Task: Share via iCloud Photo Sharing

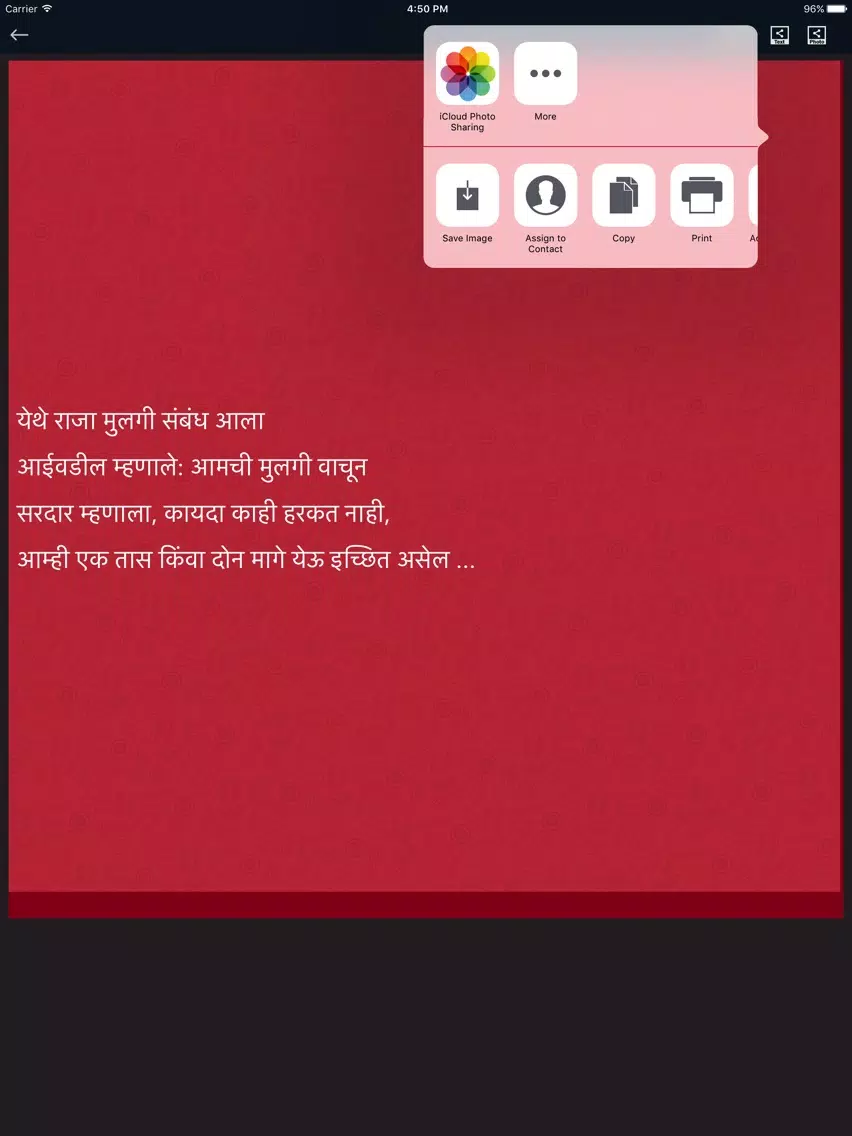Action: (467, 74)
